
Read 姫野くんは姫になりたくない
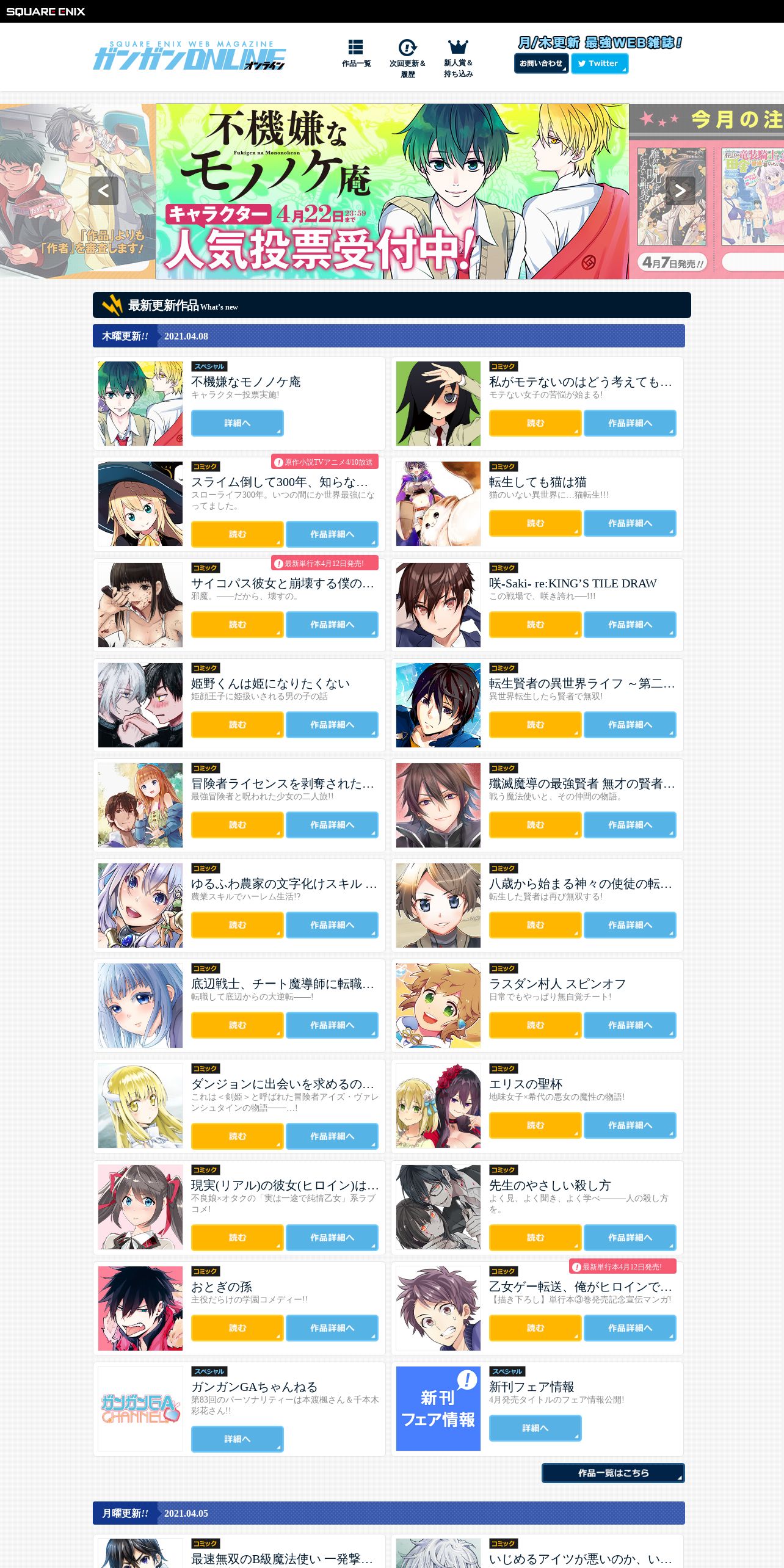(x=238, y=725)
